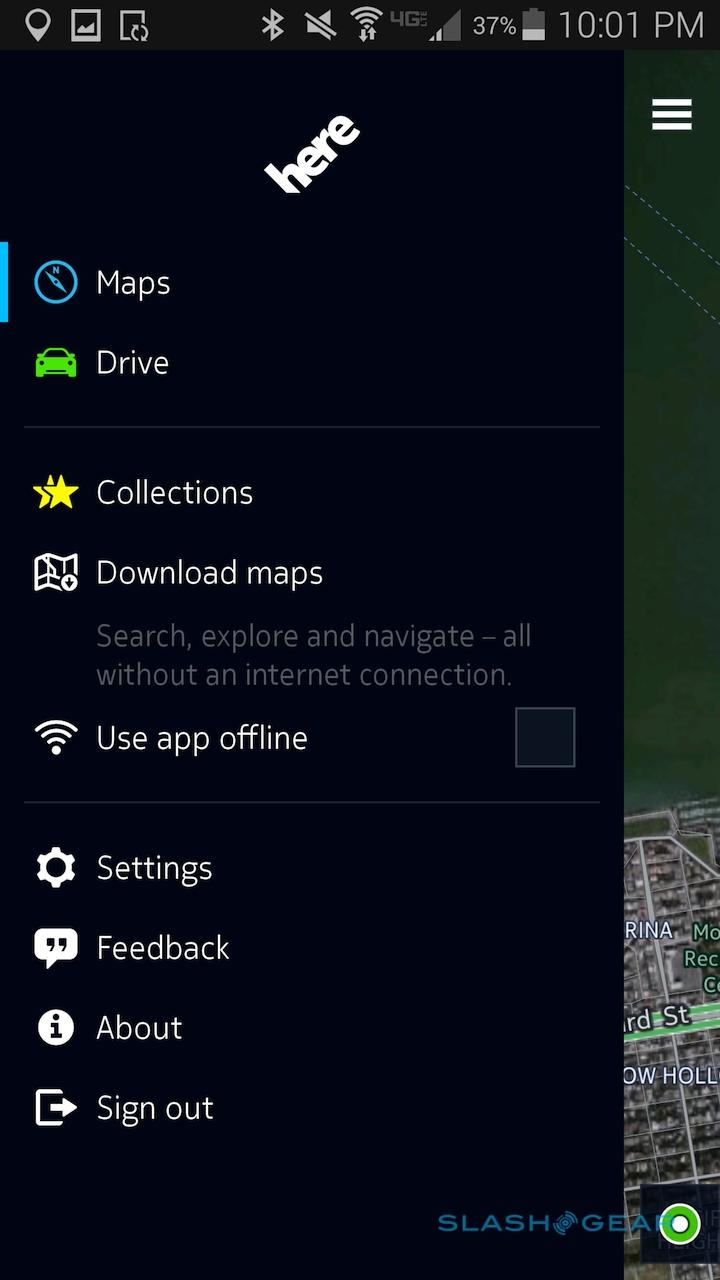Open Download maps
The image size is (720, 1280).
(208, 573)
